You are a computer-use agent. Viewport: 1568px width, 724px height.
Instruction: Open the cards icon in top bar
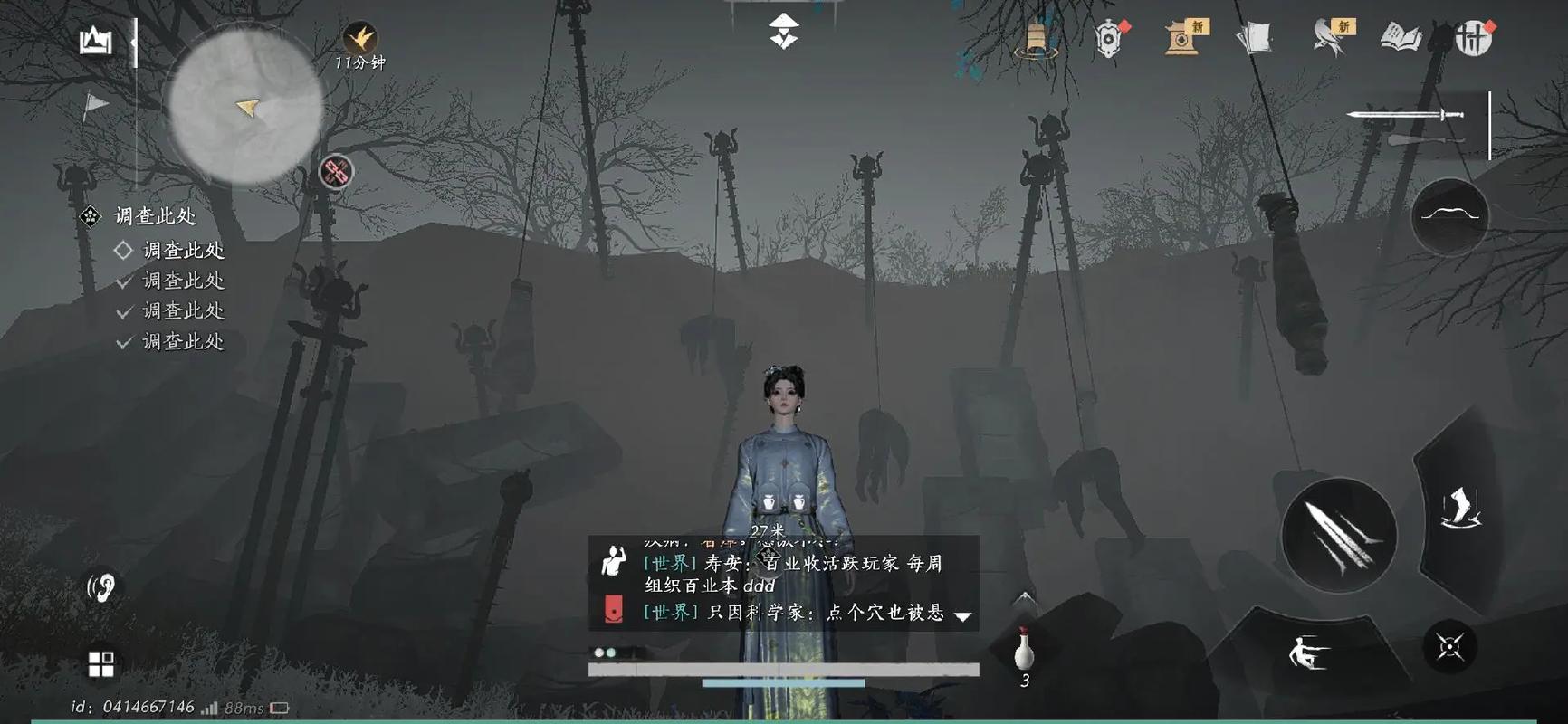click(1255, 39)
